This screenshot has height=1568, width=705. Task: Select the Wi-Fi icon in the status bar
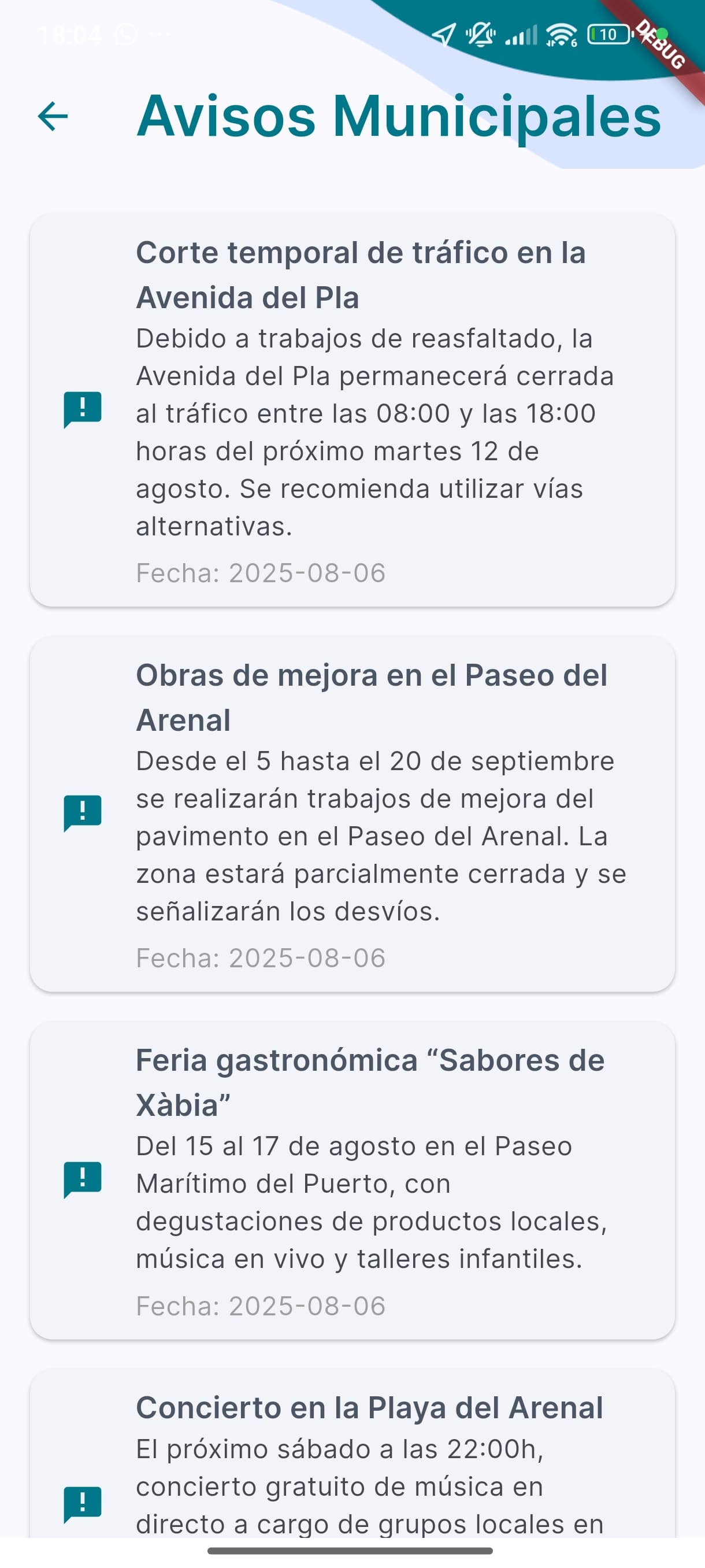[x=563, y=35]
